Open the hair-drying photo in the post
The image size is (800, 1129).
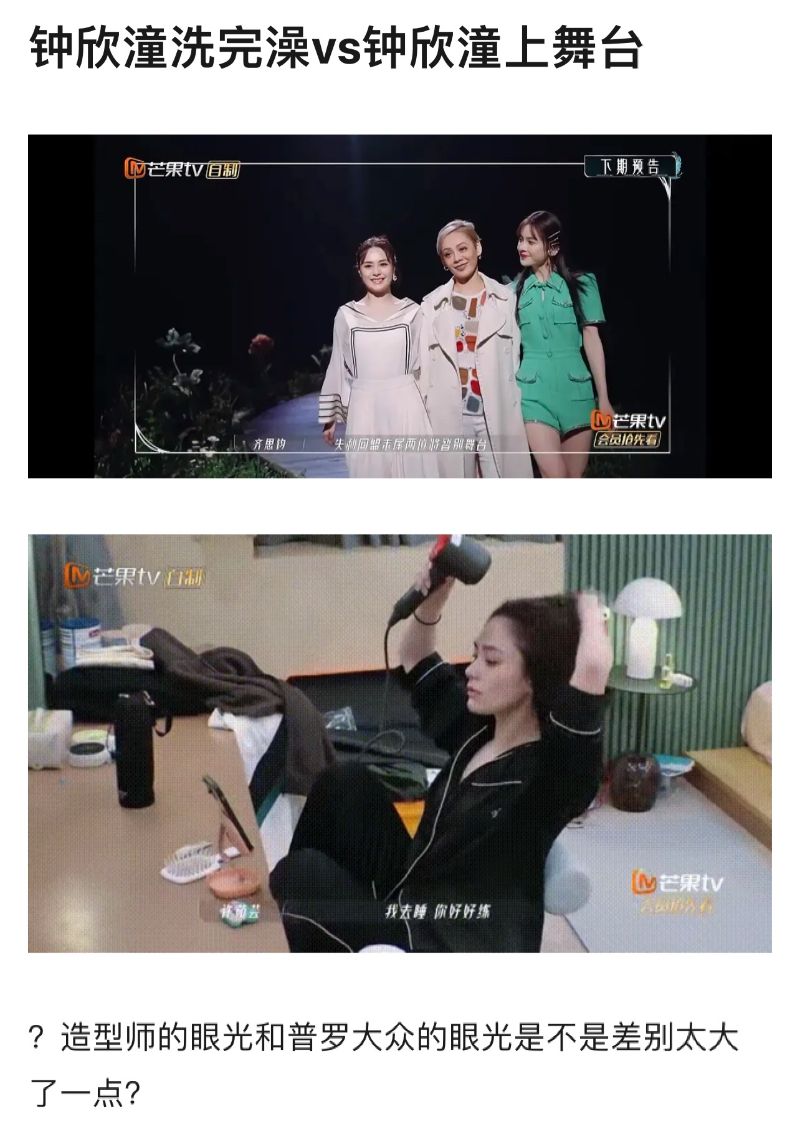click(399, 743)
